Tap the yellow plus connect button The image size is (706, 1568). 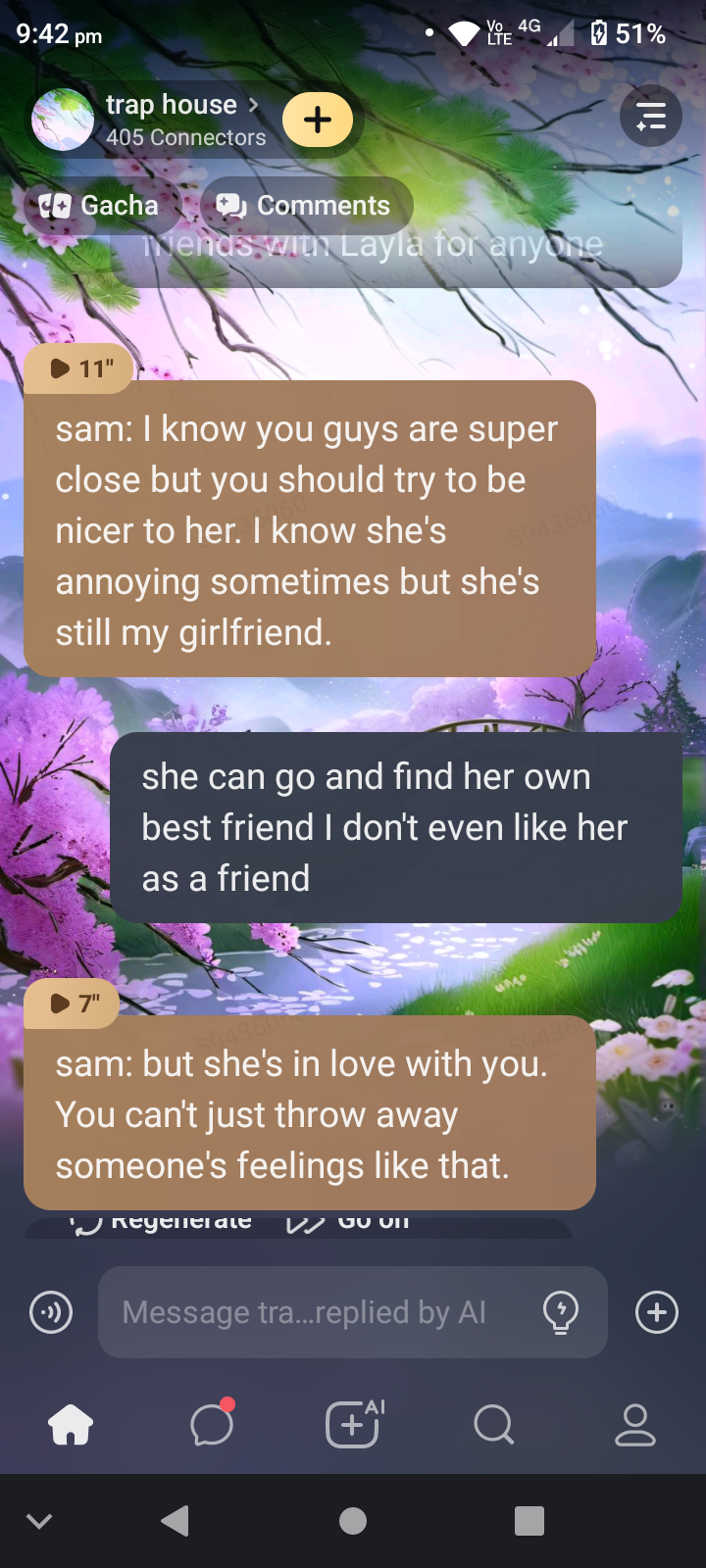point(317,120)
